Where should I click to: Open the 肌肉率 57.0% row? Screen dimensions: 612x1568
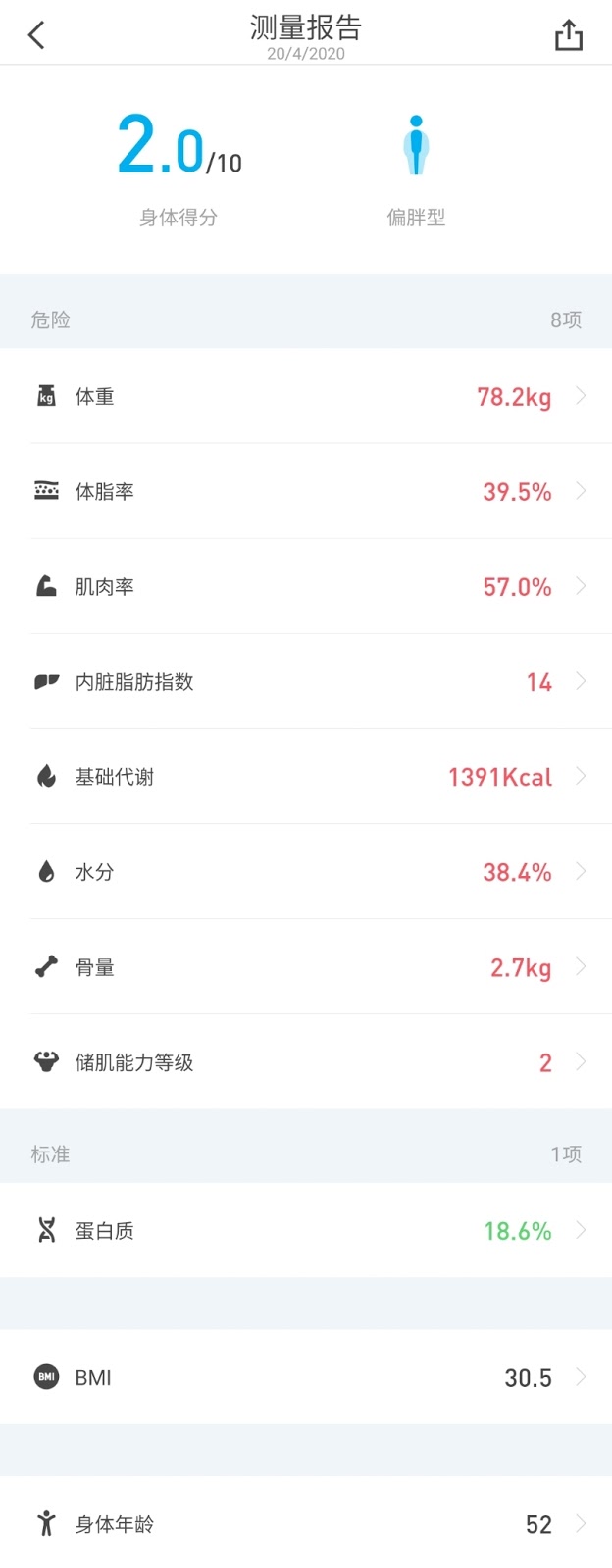coord(306,586)
